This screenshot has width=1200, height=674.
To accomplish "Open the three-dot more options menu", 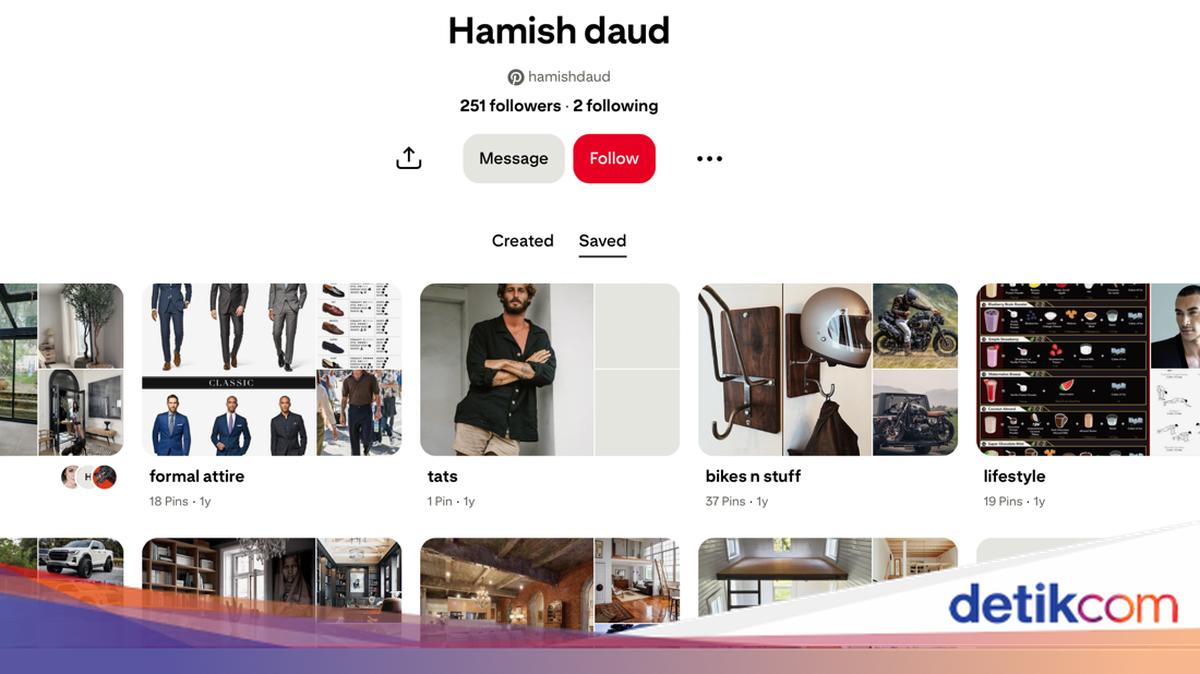I will tap(709, 158).
